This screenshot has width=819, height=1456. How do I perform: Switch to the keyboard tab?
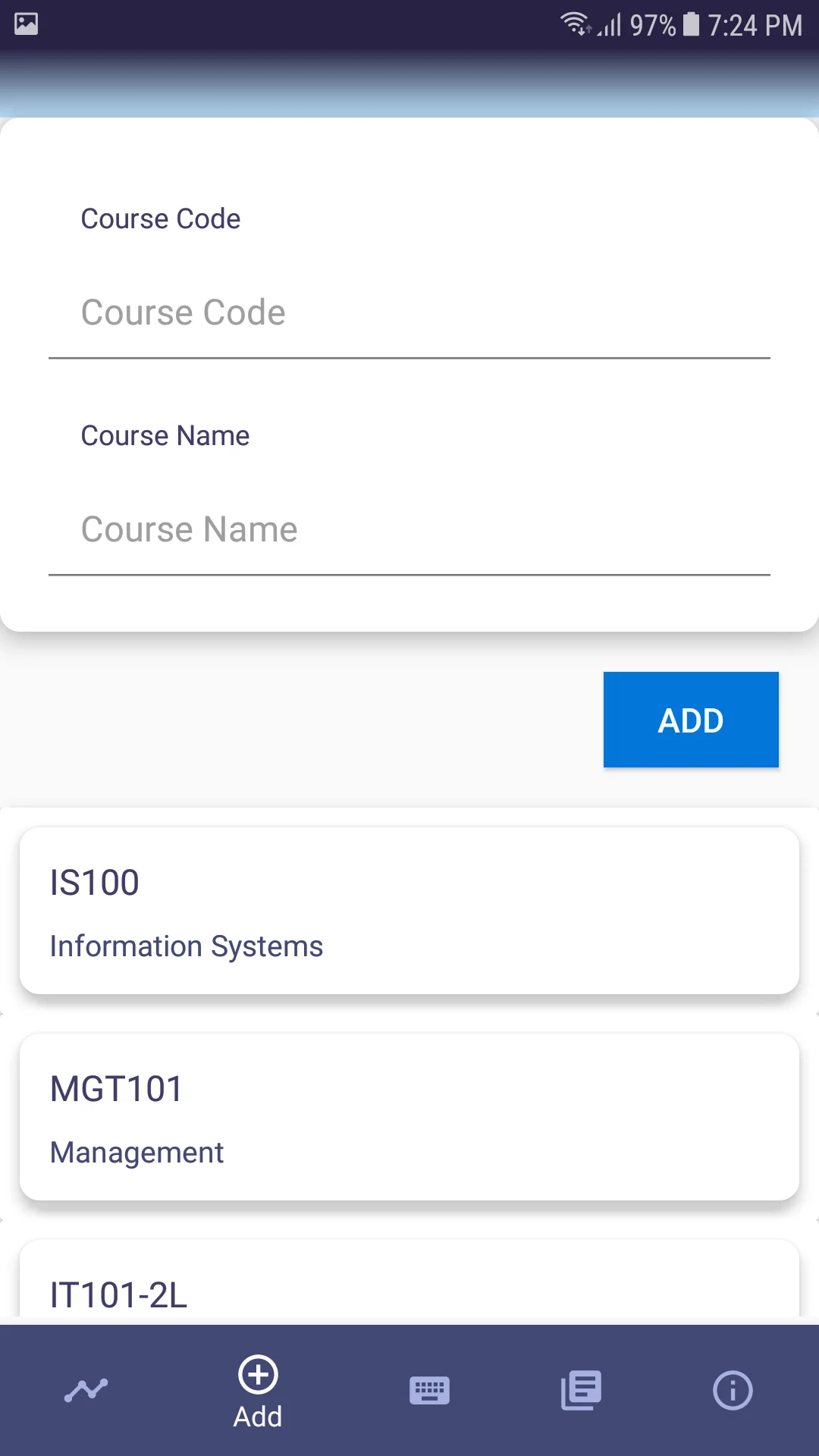point(429,1390)
